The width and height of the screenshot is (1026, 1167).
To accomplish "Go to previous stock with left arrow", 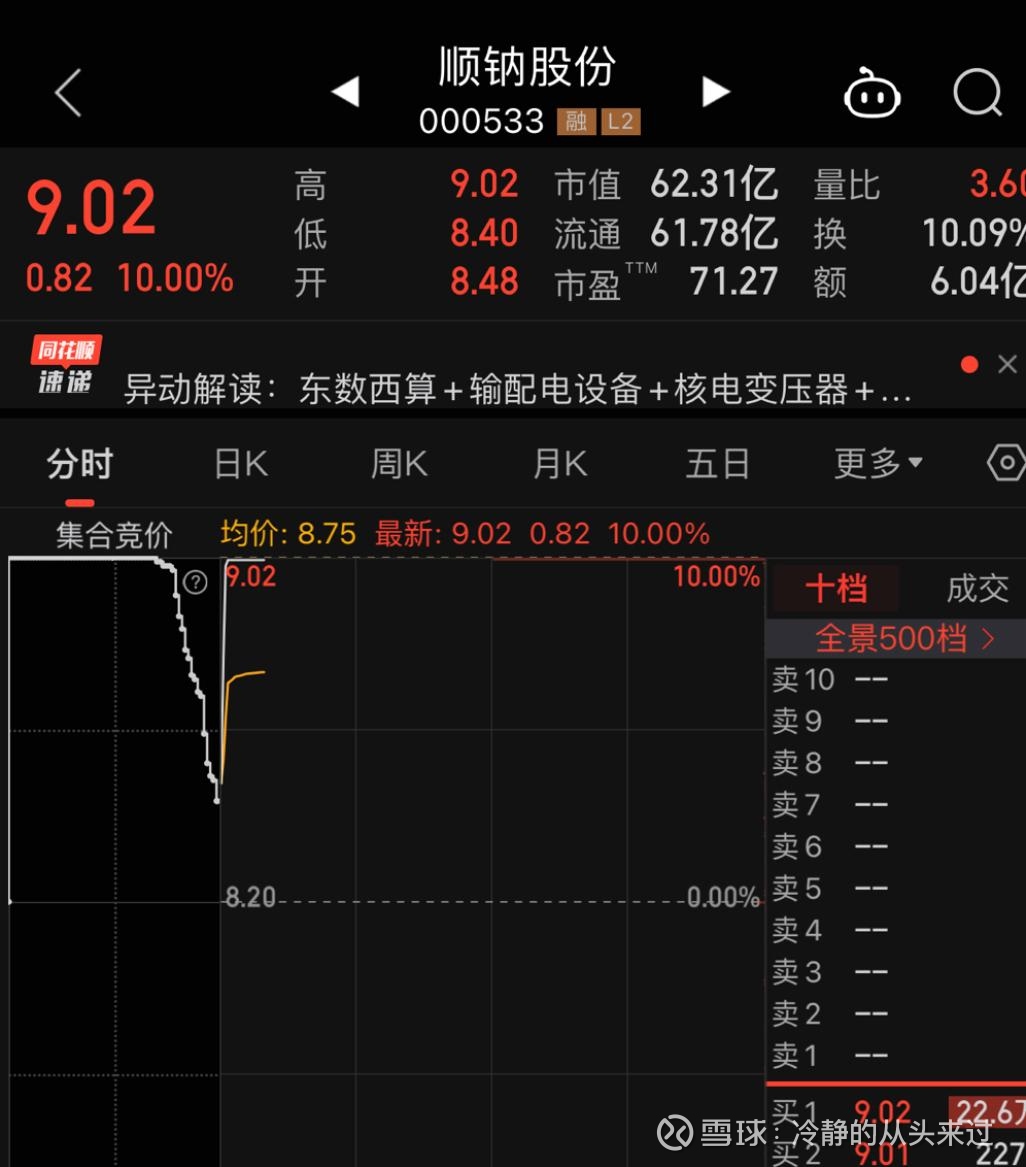I will coord(345,91).
